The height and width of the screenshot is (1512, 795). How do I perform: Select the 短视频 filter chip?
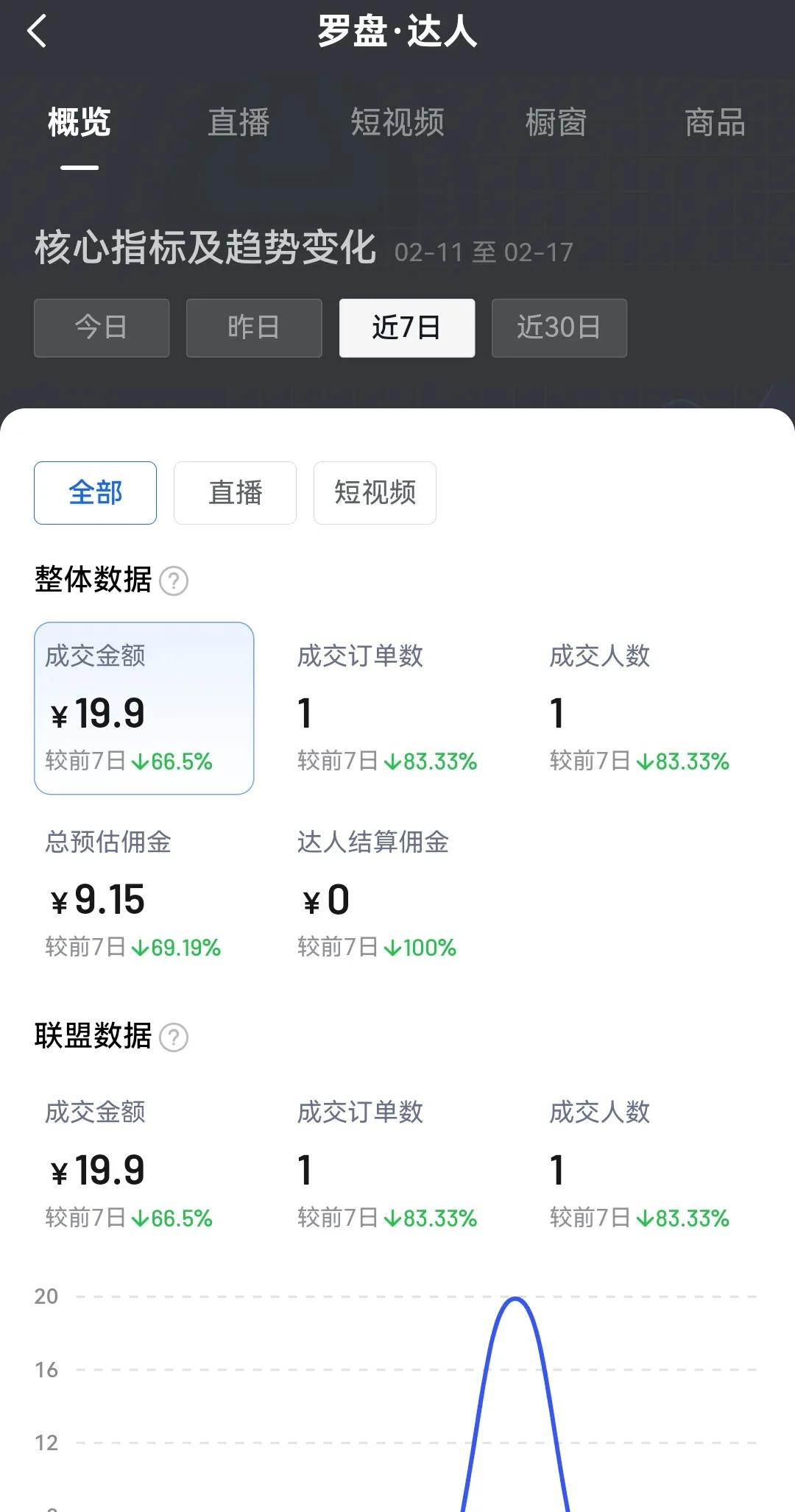pos(375,493)
